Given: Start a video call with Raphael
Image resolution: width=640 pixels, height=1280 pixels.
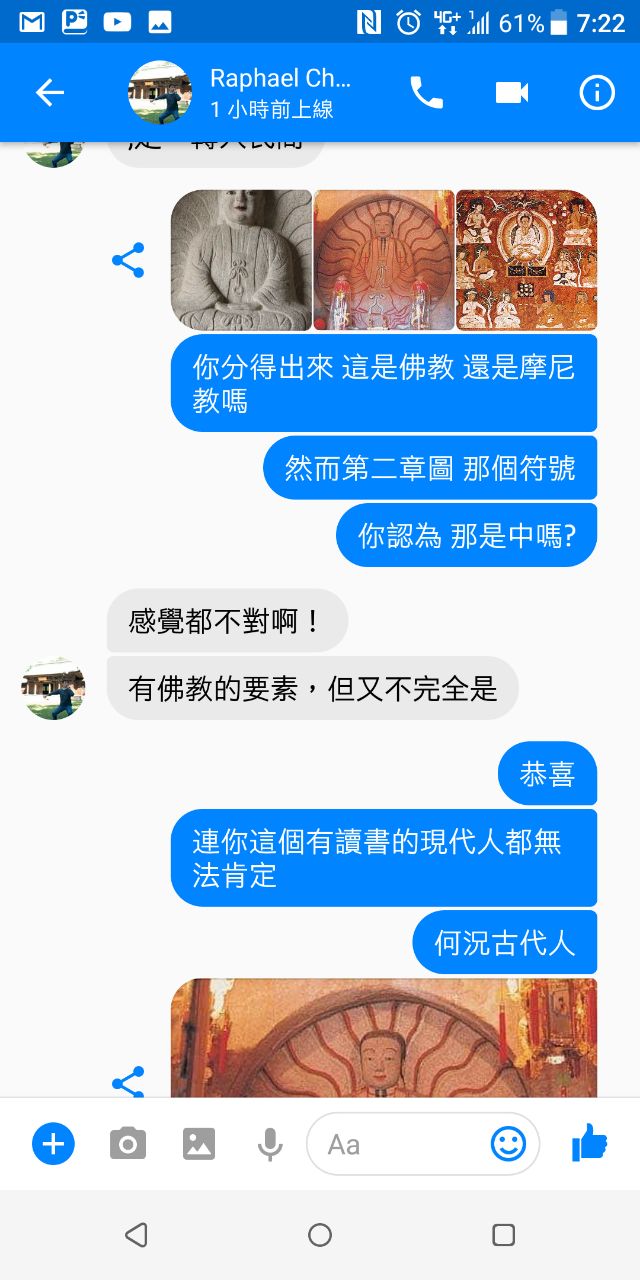Looking at the screenshot, I should pos(511,93).
